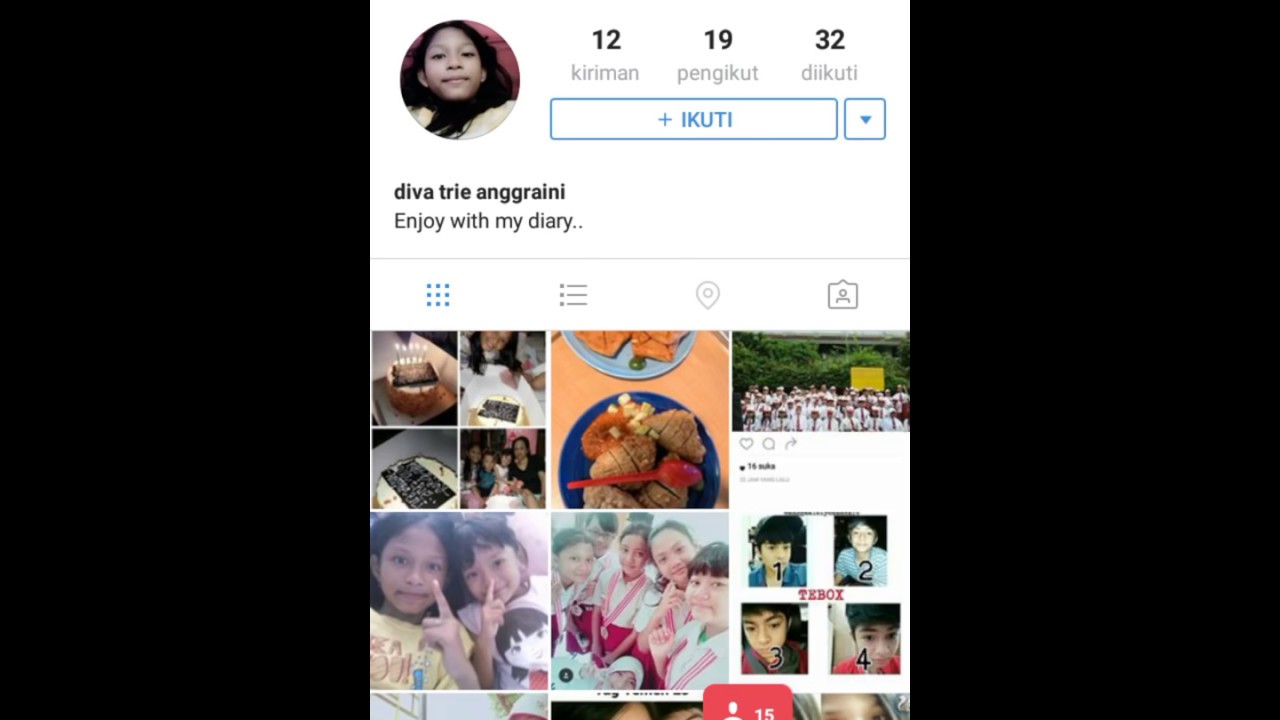Open the TEBOX numbered collage post
1280x720 pixels.
coord(821,600)
